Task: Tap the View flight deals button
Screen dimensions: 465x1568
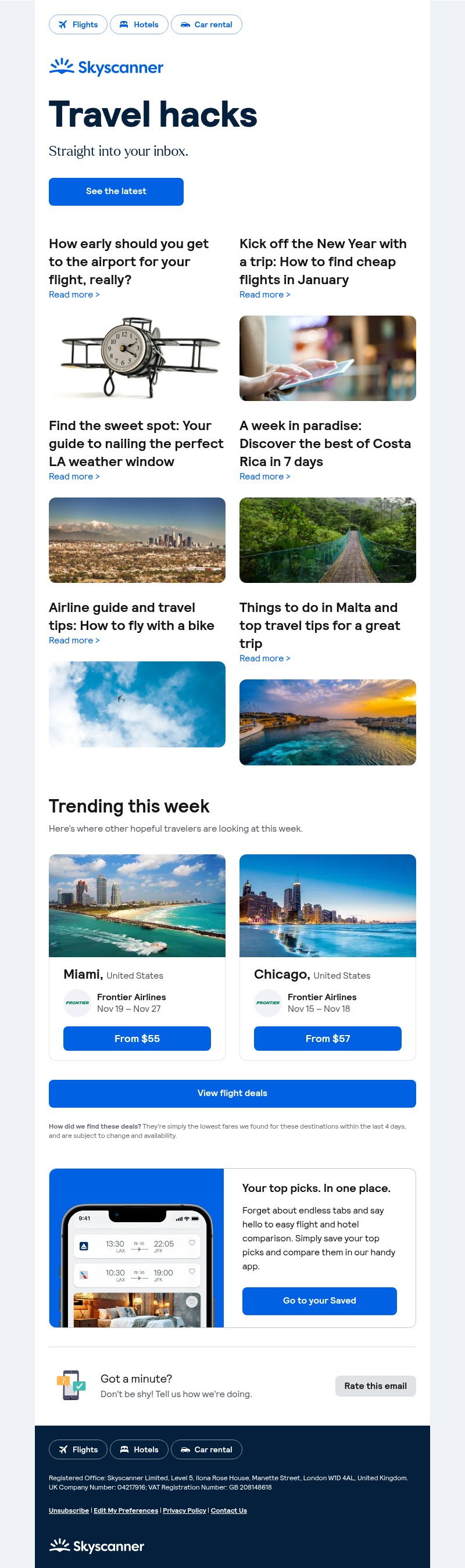Action: pyautogui.click(x=232, y=1093)
